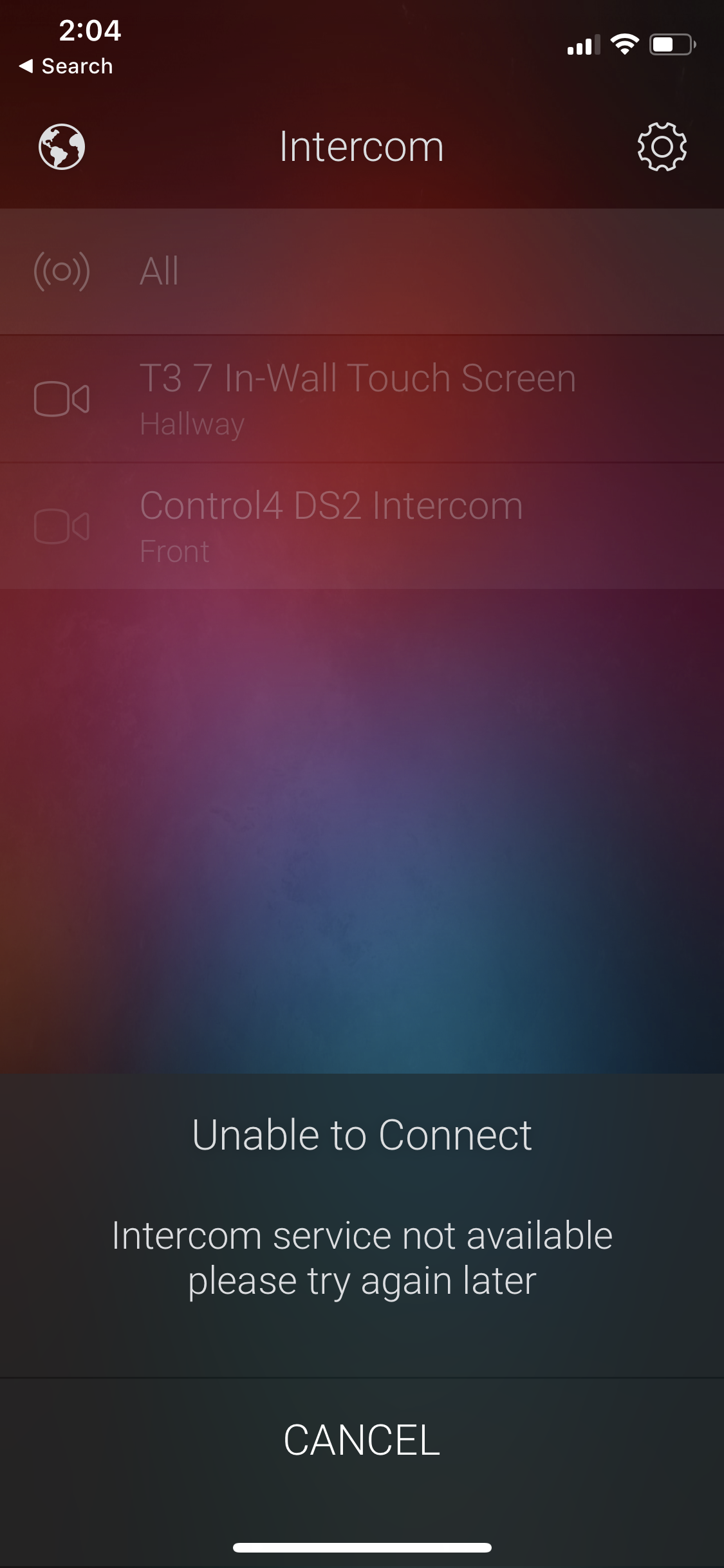Return to Search via the back link
This screenshot has height=1568, width=724.
pos(66,66)
